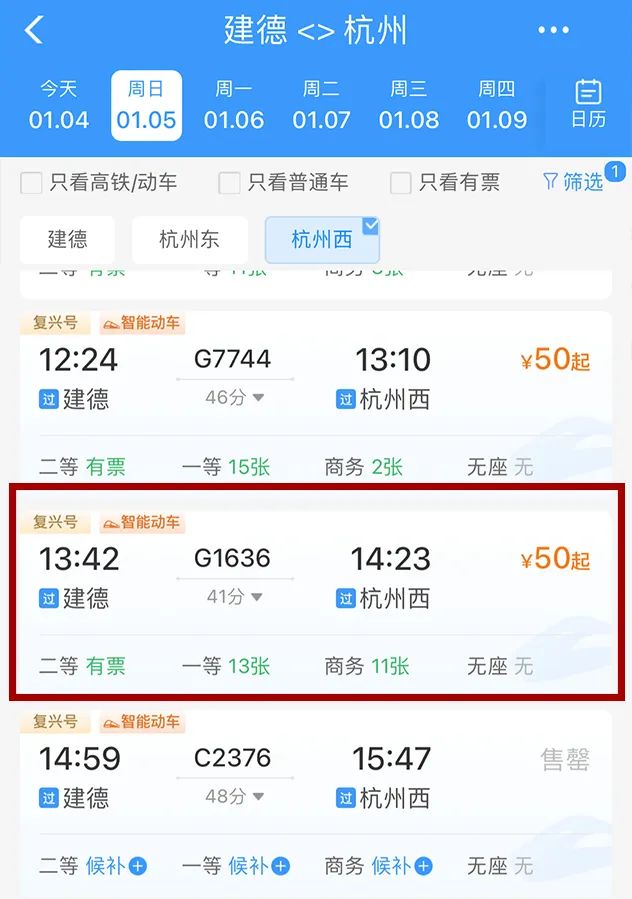632x899 pixels.
Task: Select Monday 01.06 date tab
Action: (x=234, y=106)
